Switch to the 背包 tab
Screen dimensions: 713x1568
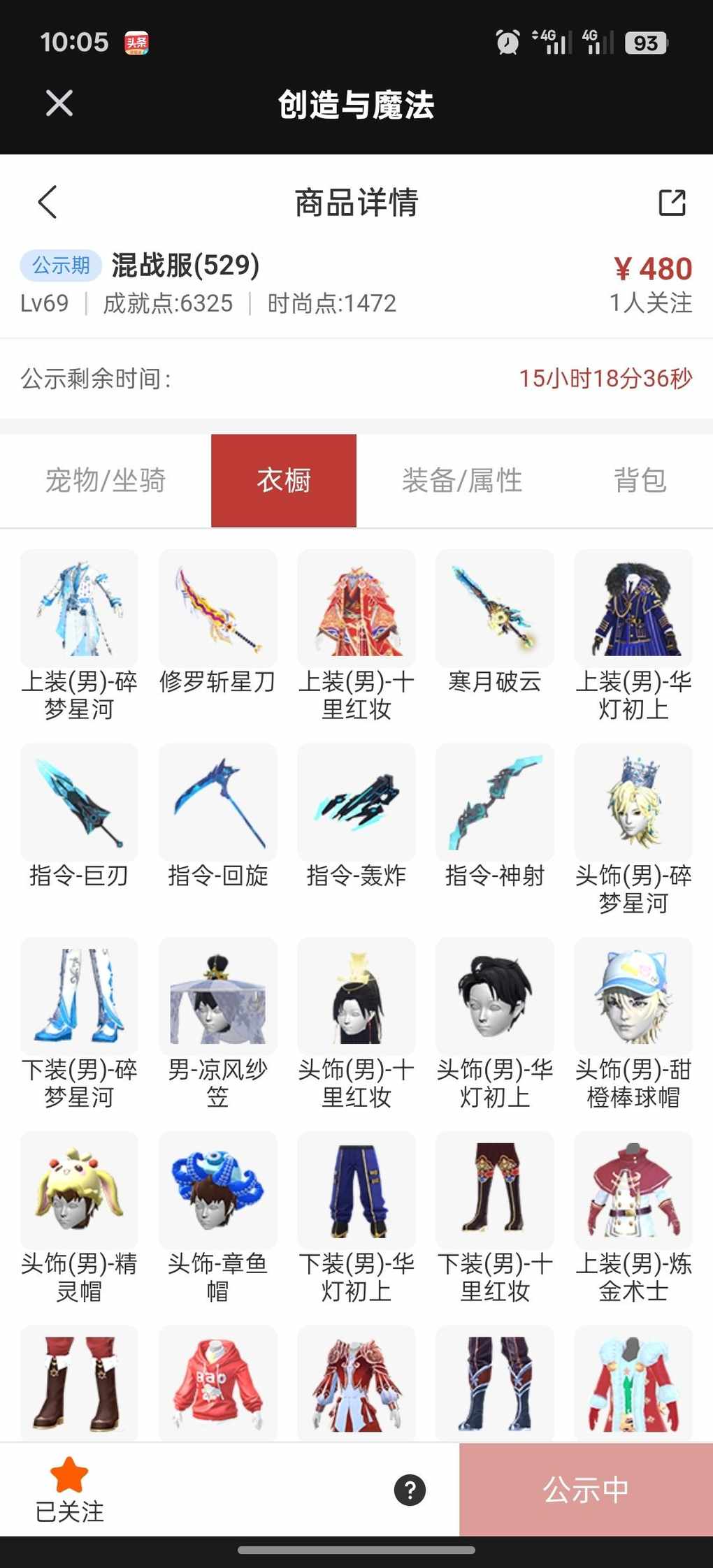click(640, 481)
